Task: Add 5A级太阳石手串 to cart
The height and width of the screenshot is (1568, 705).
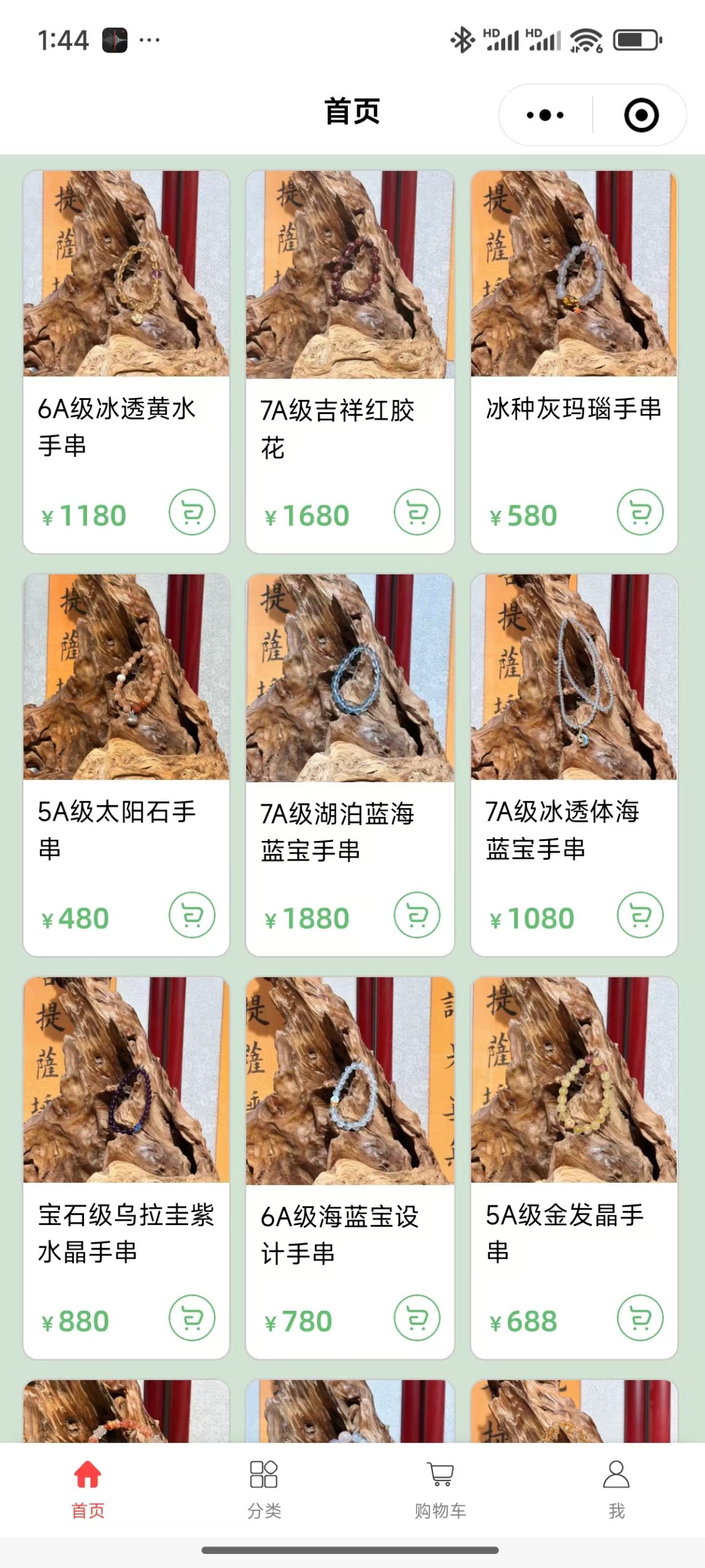Action: [192, 915]
